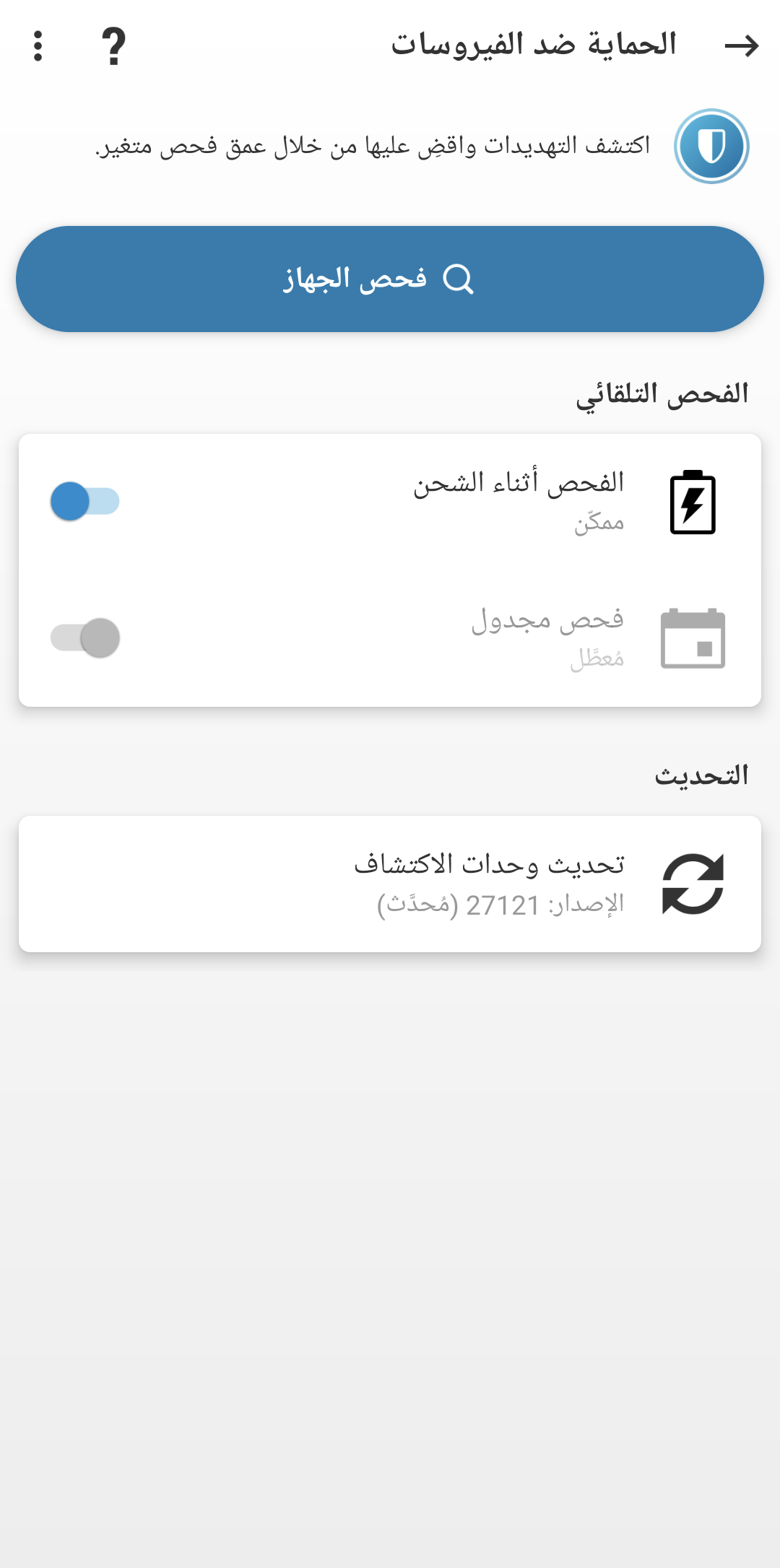Select the الحماية ضد الفيروسات title
The width and height of the screenshot is (780, 1568).
point(533,43)
